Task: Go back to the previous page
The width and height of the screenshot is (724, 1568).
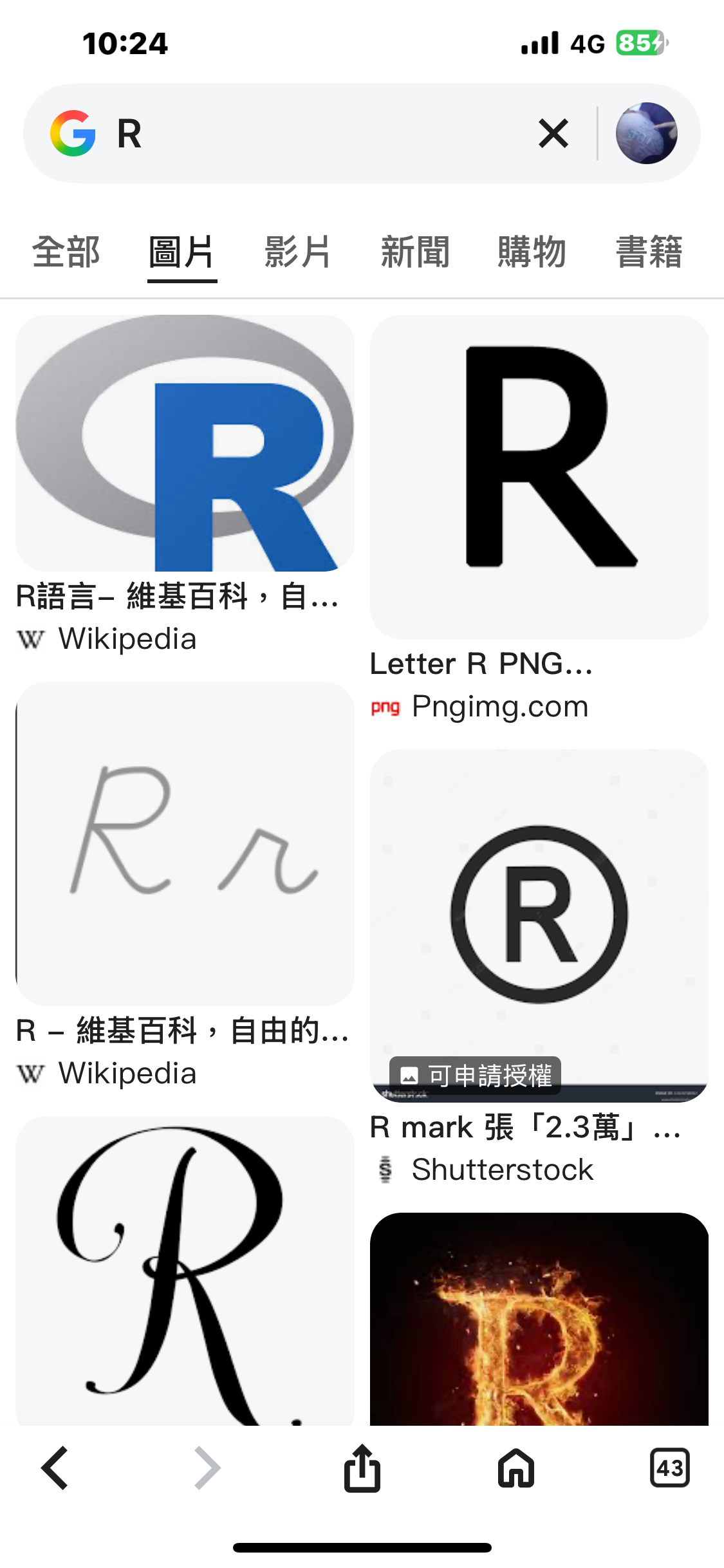Action: coord(55,1468)
